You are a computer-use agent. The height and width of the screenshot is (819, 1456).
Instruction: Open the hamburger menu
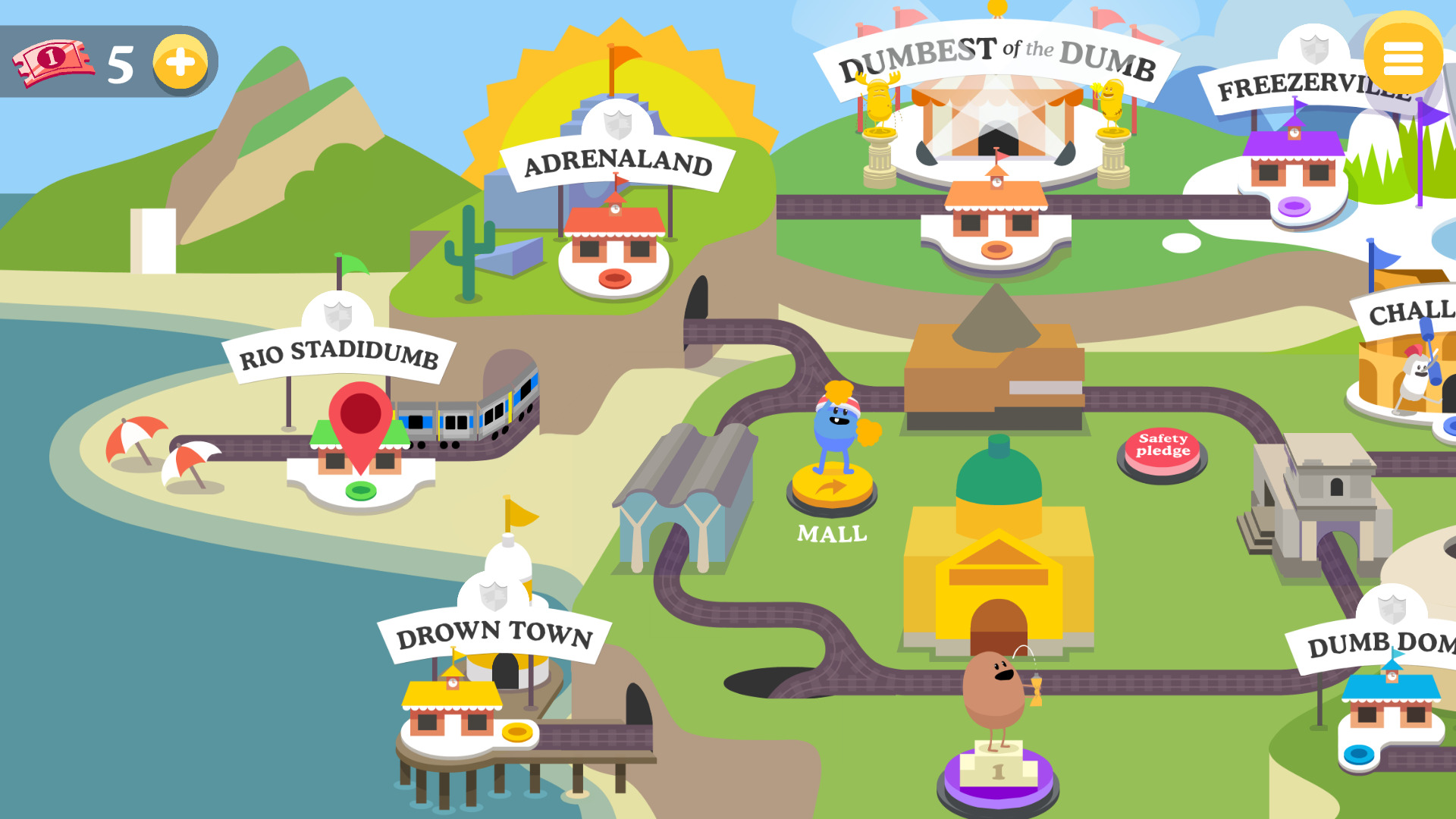pyautogui.click(x=1403, y=58)
